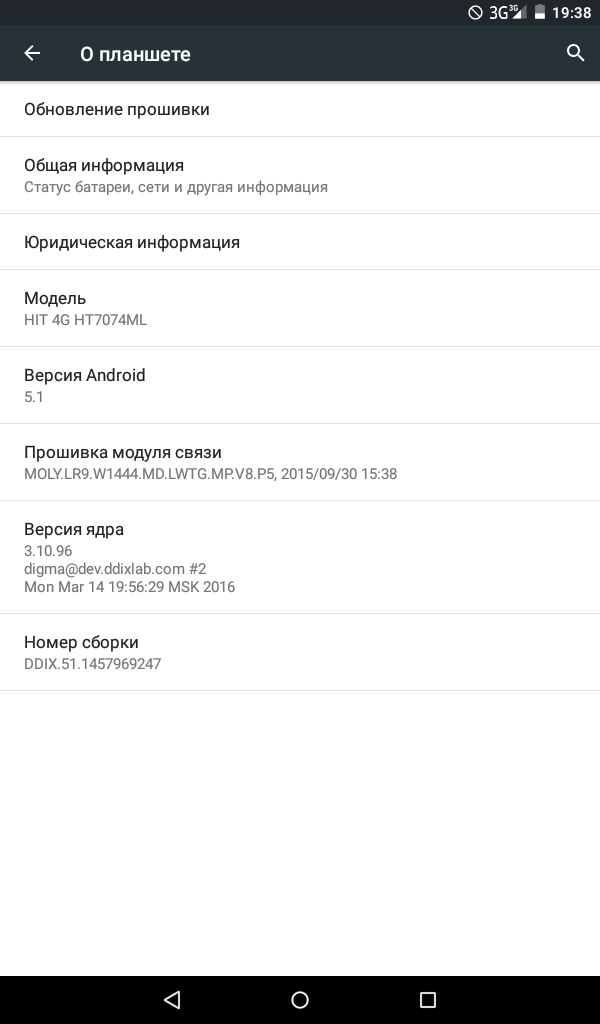Open recent apps overview
The width and height of the screenshot is (600, 1024).
428,999
